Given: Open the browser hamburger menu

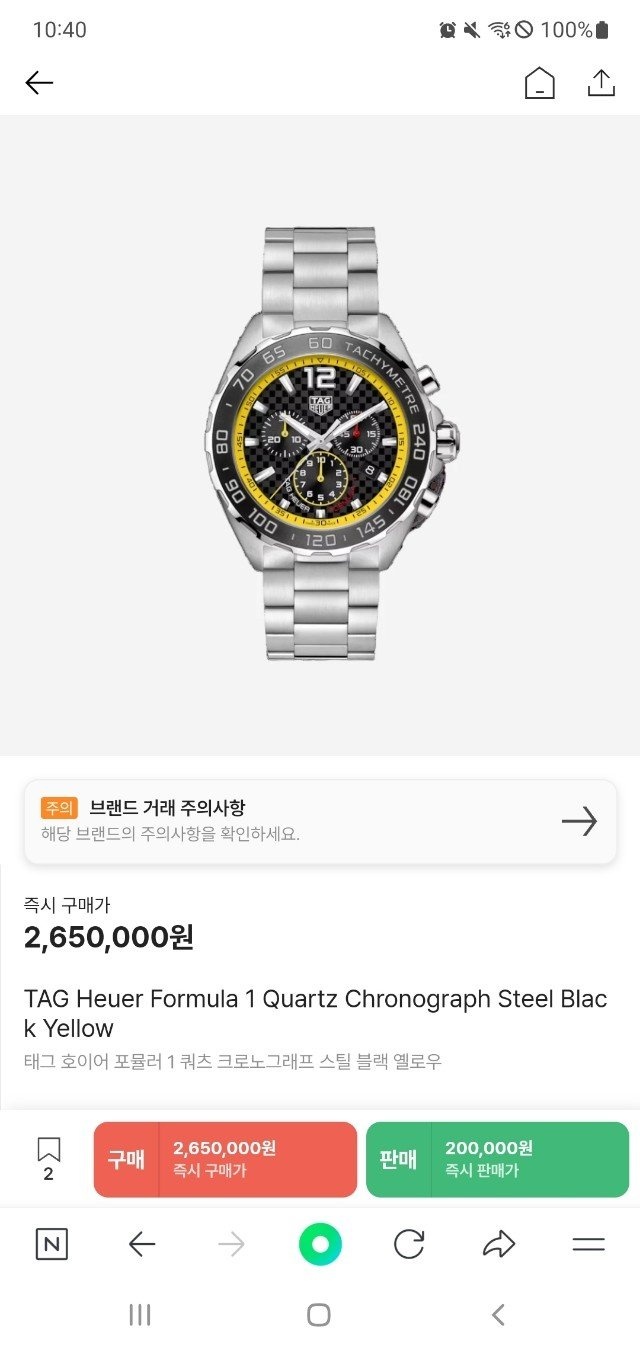Looking at the screenshot, I should [588, 1244].
